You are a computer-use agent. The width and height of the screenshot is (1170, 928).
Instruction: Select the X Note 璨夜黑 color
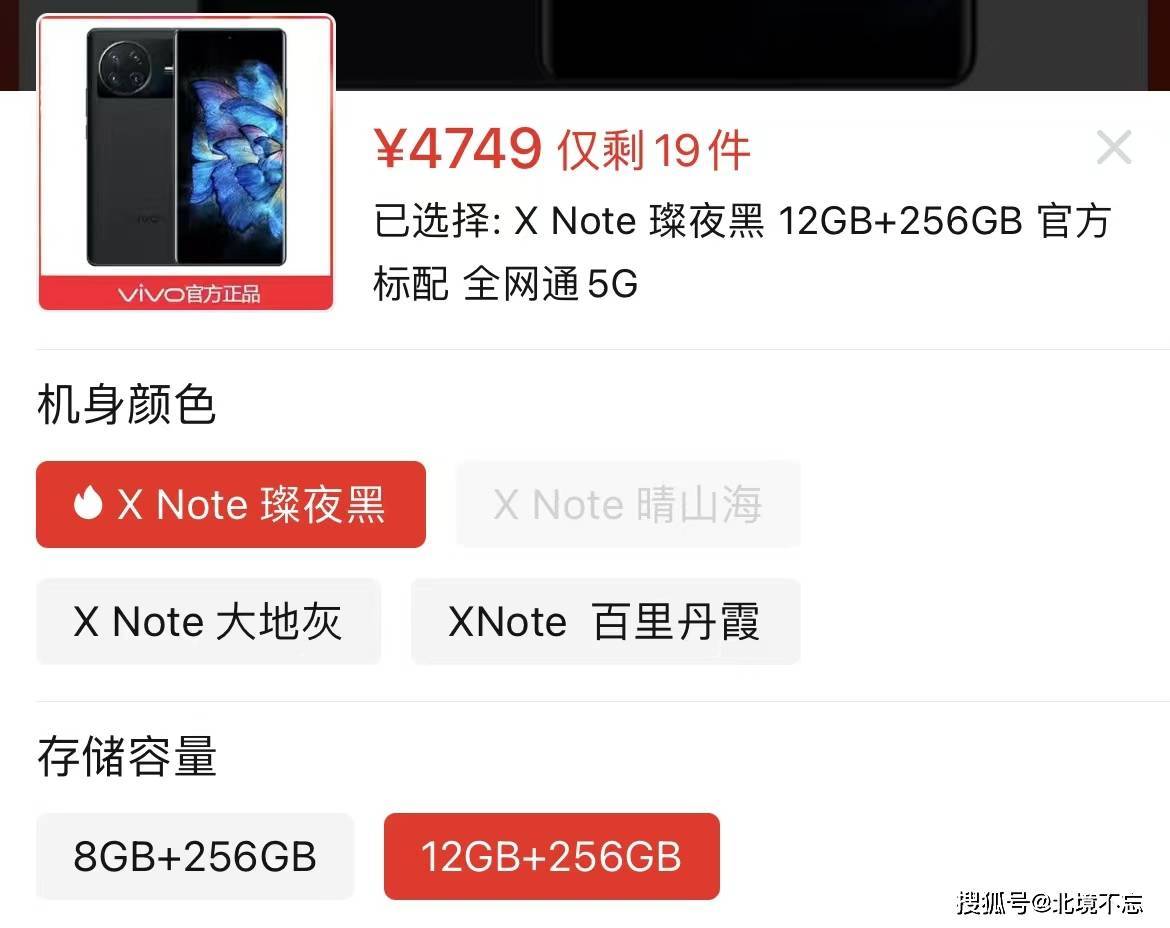pyautogui.click(x=231, y=504)
